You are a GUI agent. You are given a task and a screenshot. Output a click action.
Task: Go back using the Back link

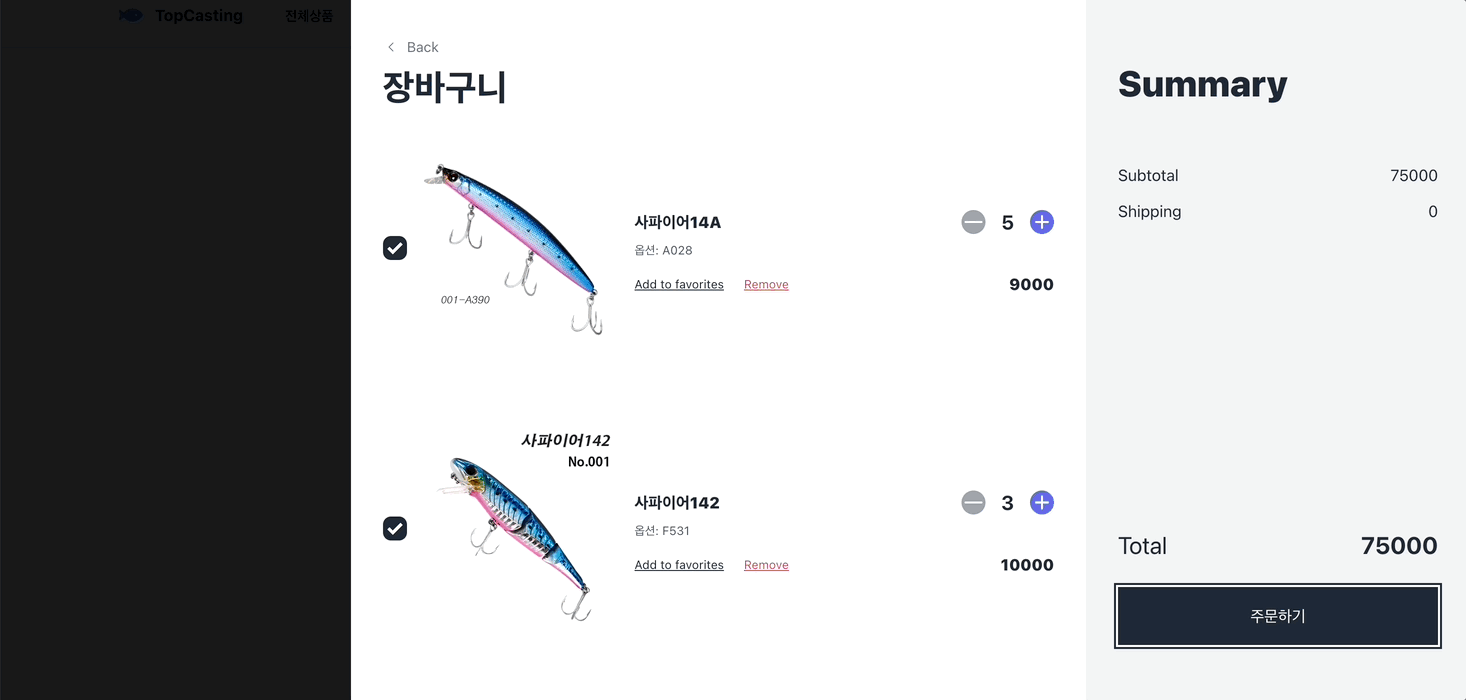point(413,47)
